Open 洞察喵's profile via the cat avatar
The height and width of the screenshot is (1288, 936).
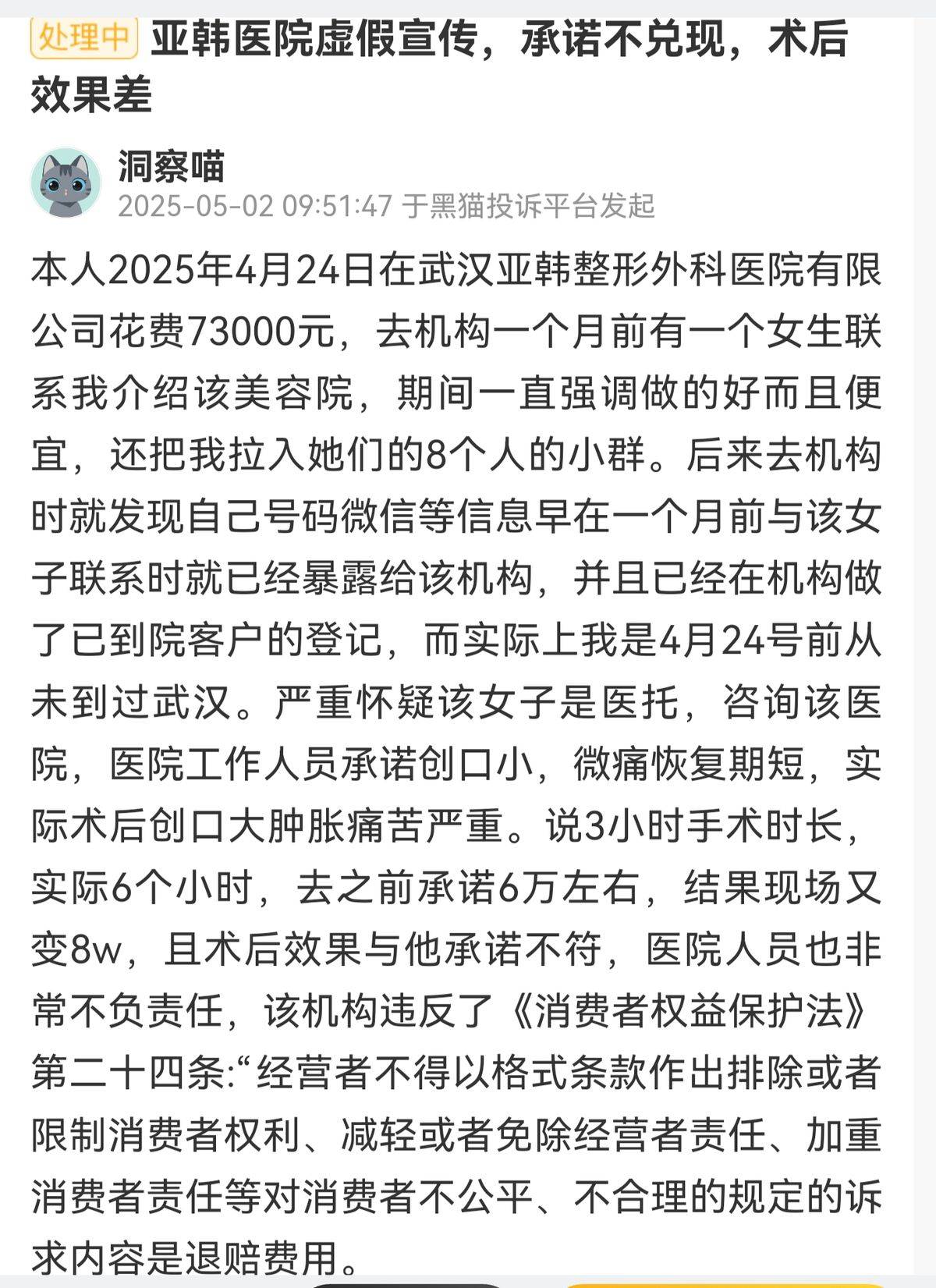(x=66, y=182)
